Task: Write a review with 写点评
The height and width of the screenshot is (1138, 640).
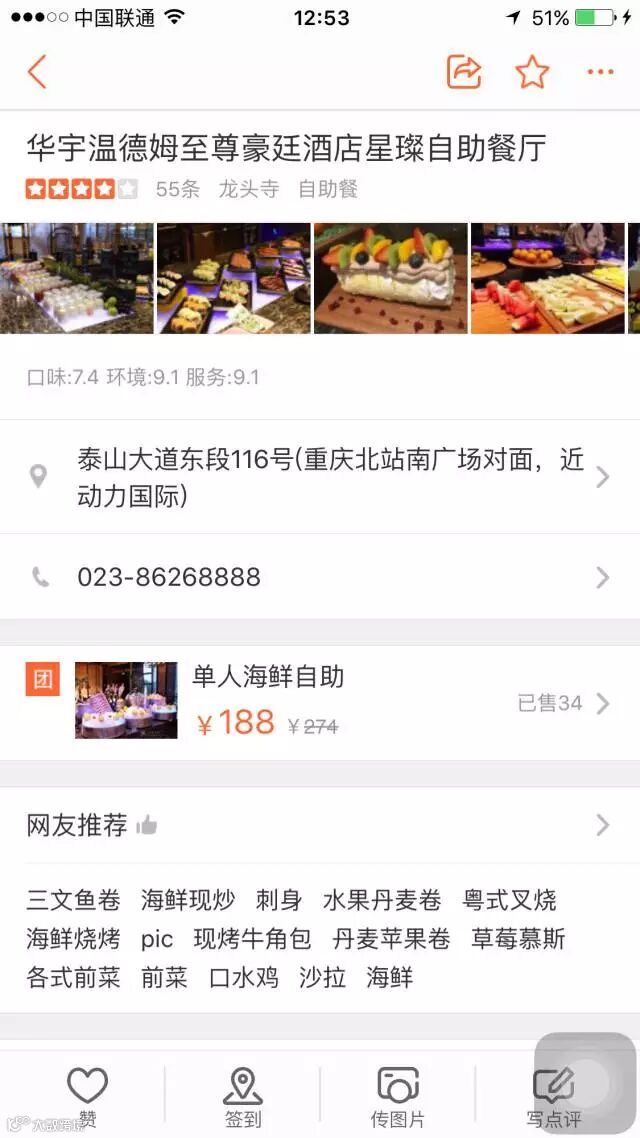Action: [x=553, y=1096]
